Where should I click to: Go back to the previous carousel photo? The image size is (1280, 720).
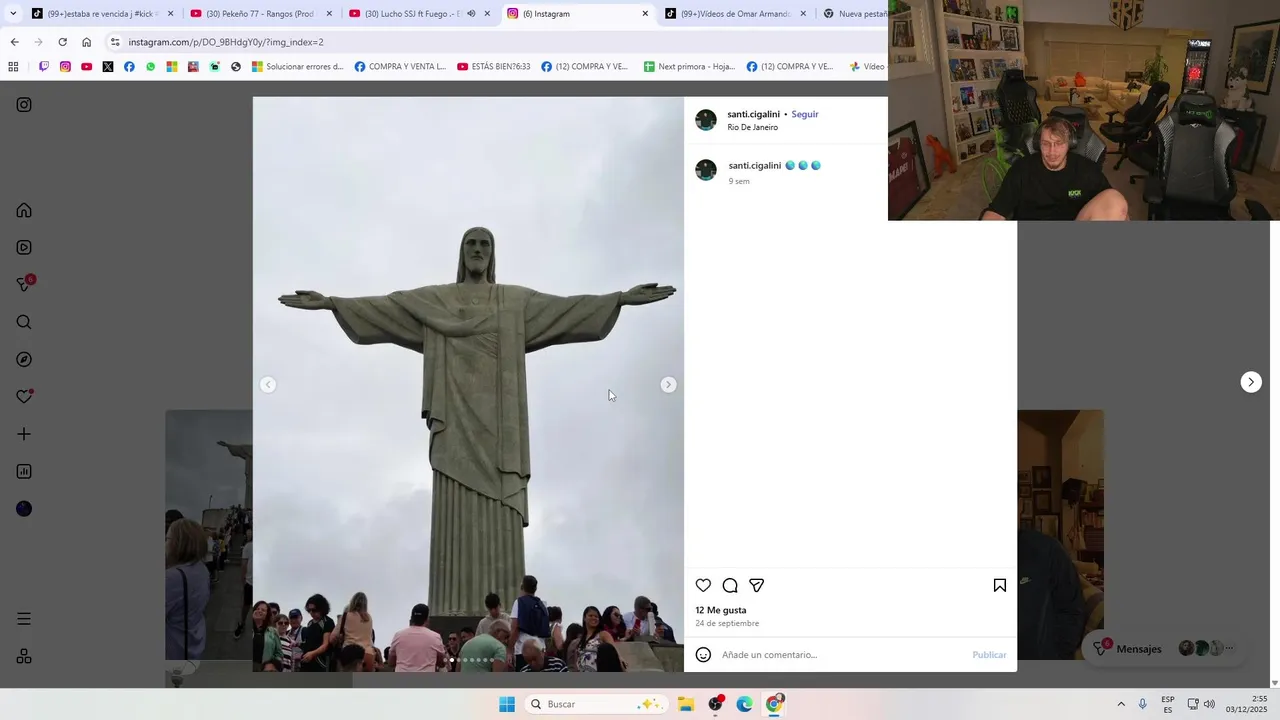pyautogui.click(x=268, y=385)
